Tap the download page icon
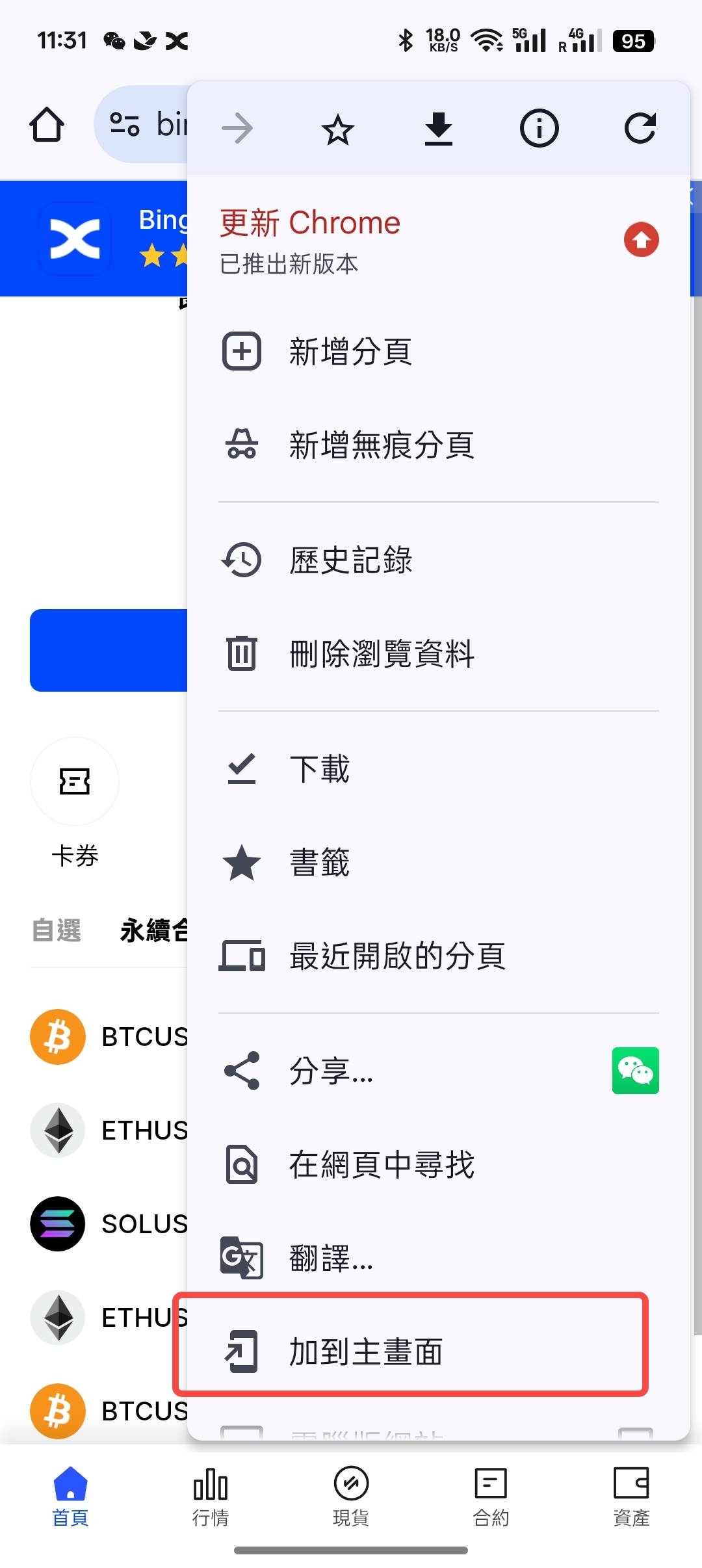 click(x=438, y=127)
